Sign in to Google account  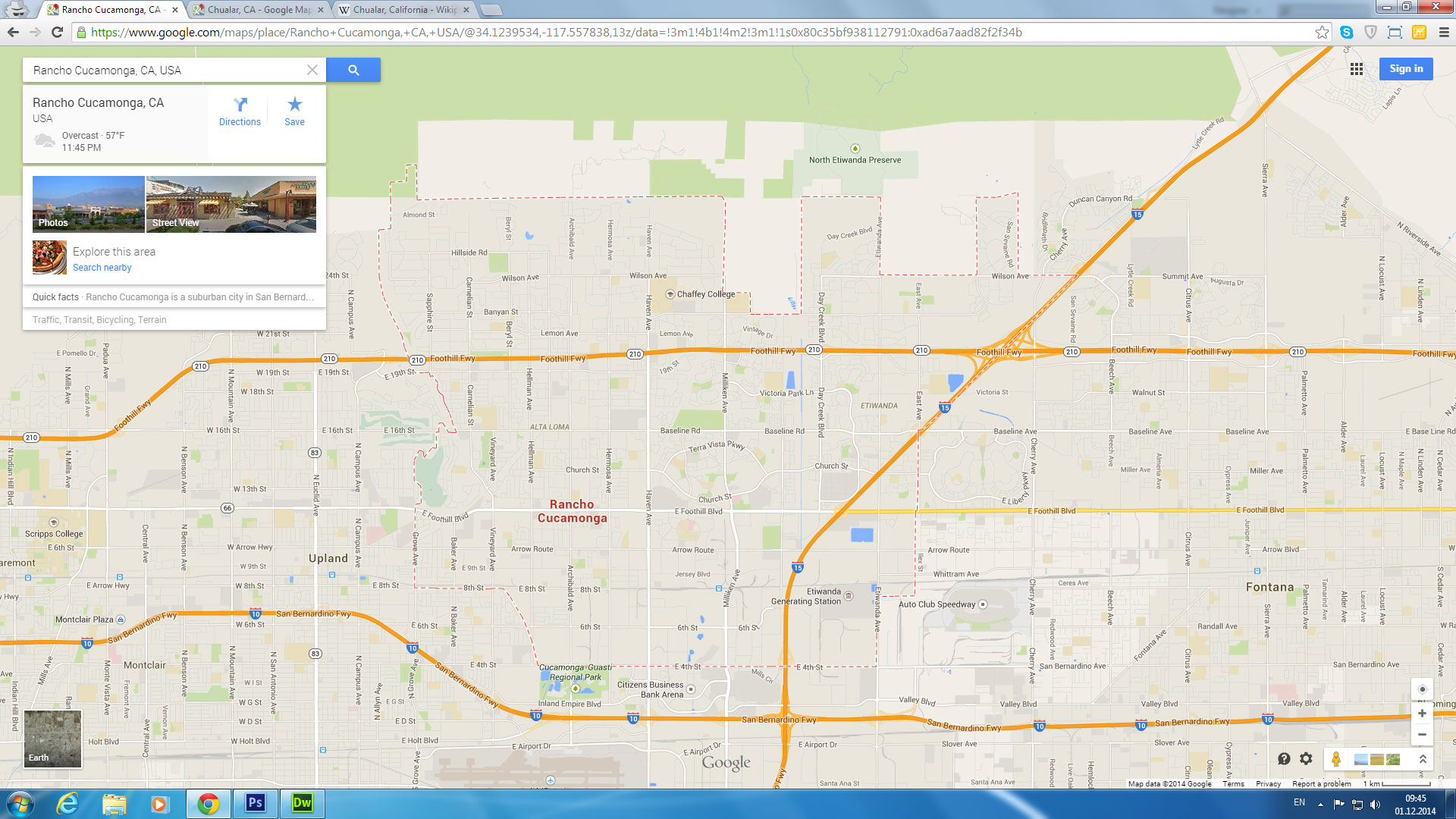(x=1406, y=69)
